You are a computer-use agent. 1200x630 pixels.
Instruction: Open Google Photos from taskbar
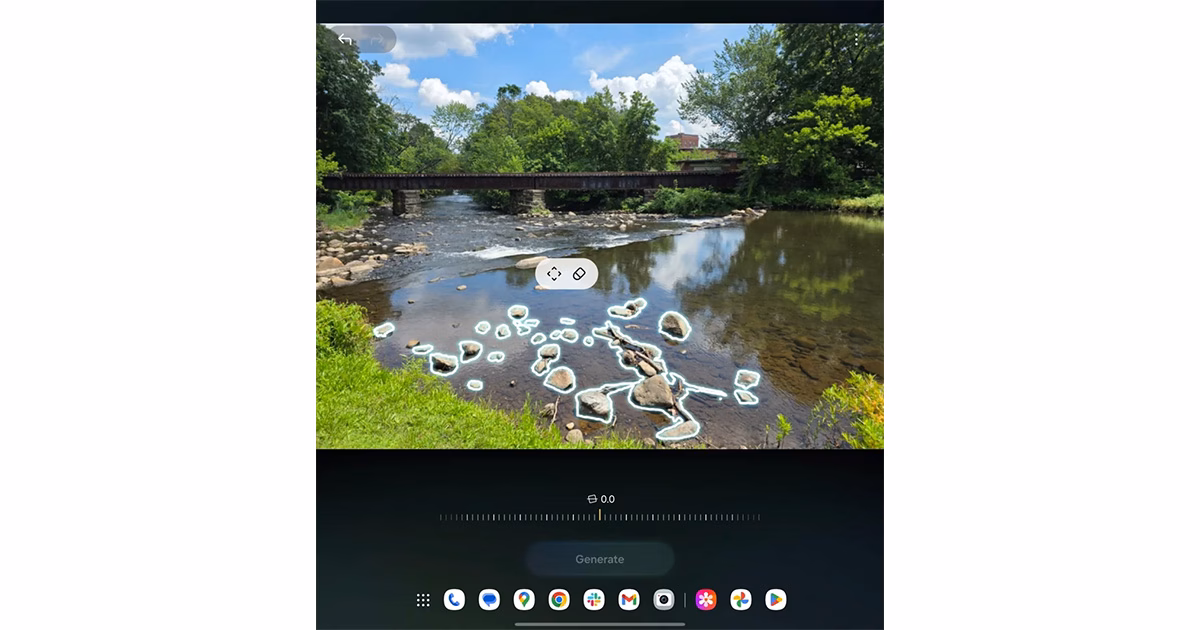[x=741, y=600]
